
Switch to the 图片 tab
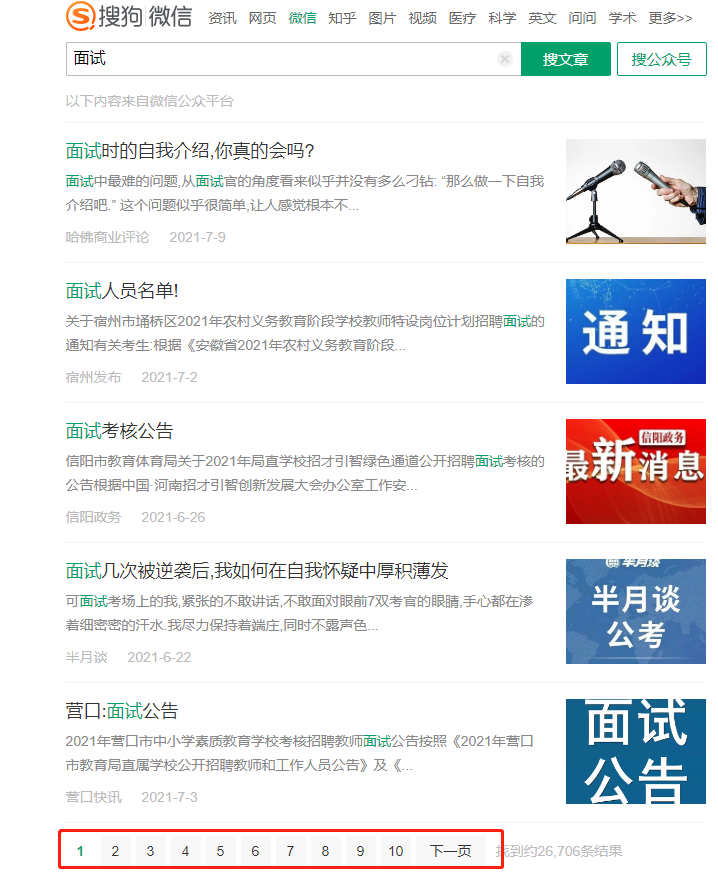point(382,18)
